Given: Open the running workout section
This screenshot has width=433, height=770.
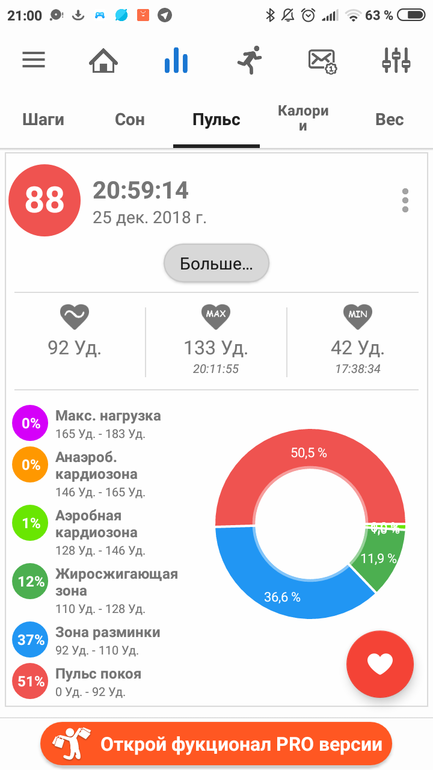Looking at the screenshot, I should click(x=249, y=60).
